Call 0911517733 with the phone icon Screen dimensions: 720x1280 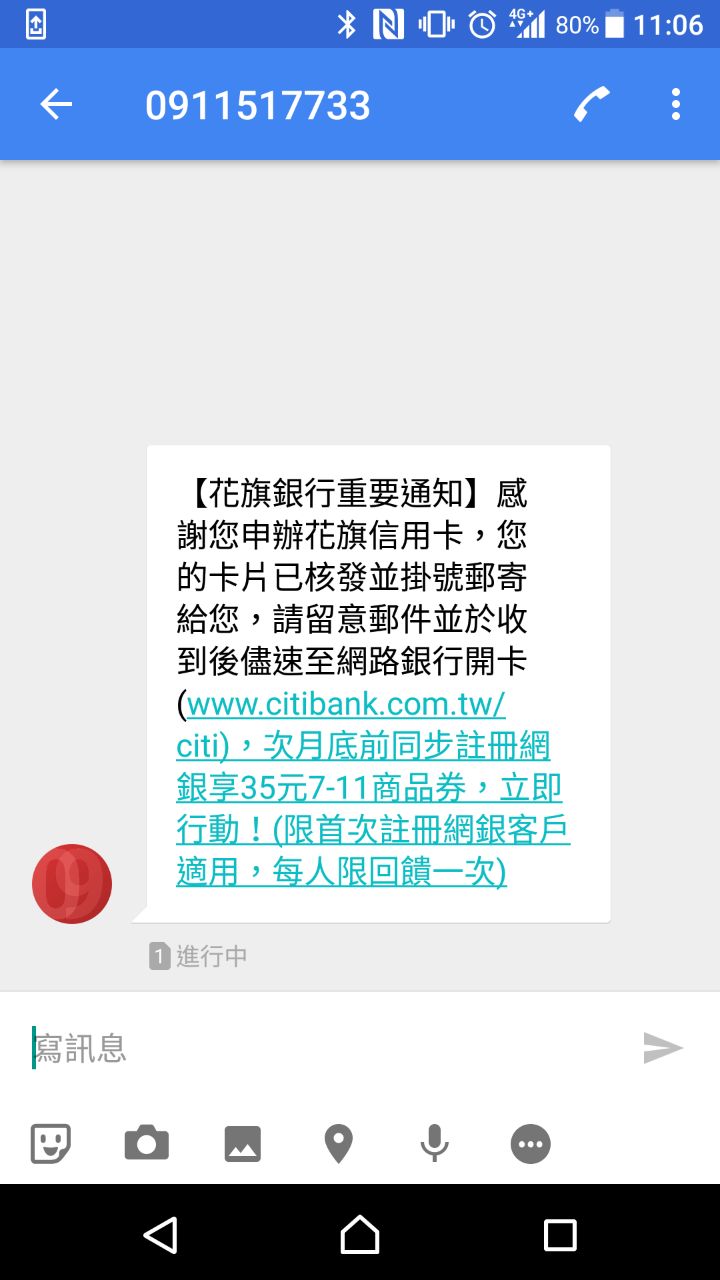tap(592, 105)
